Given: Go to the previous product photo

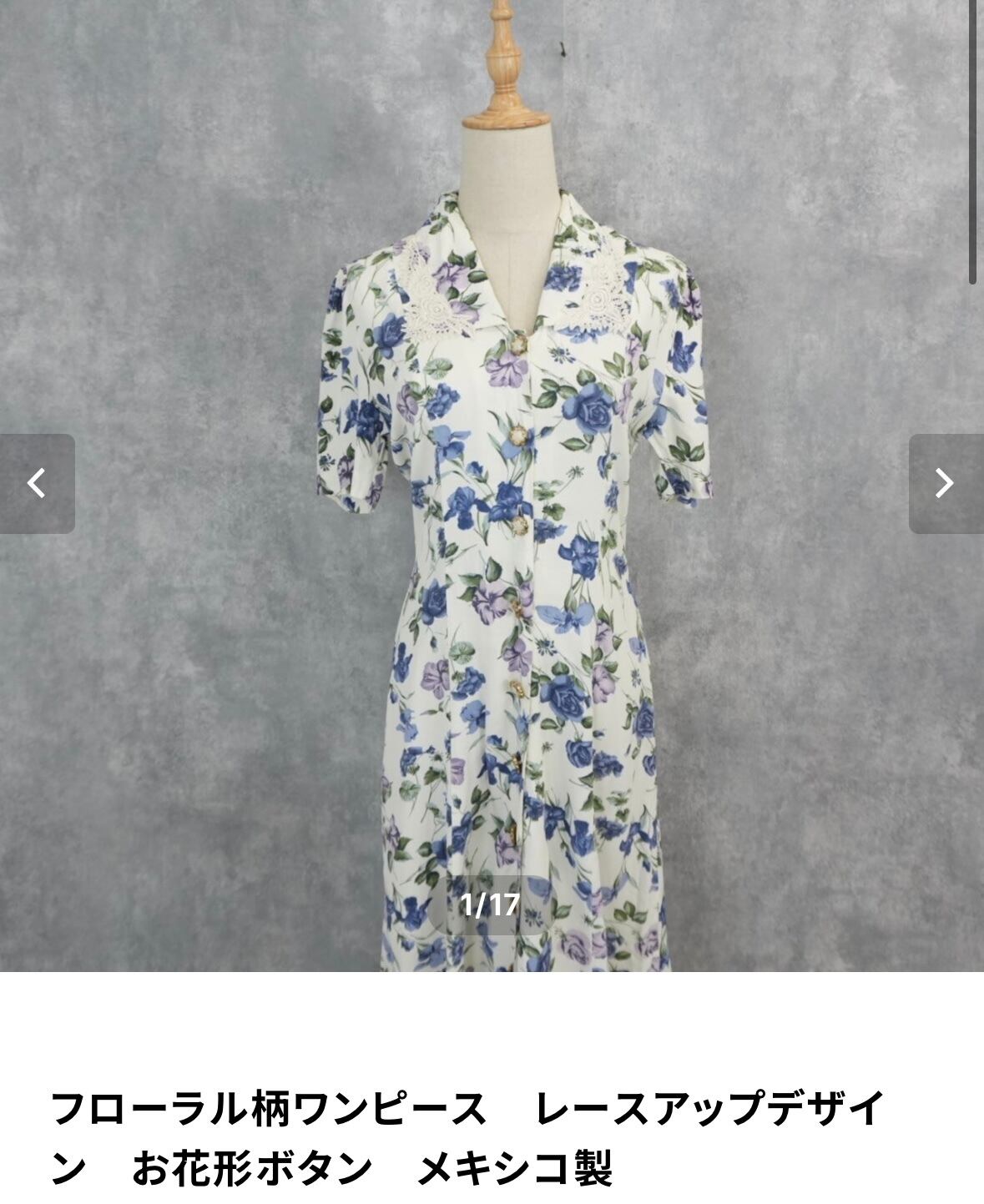Looking at the screenshot, I should pos(37,483).
